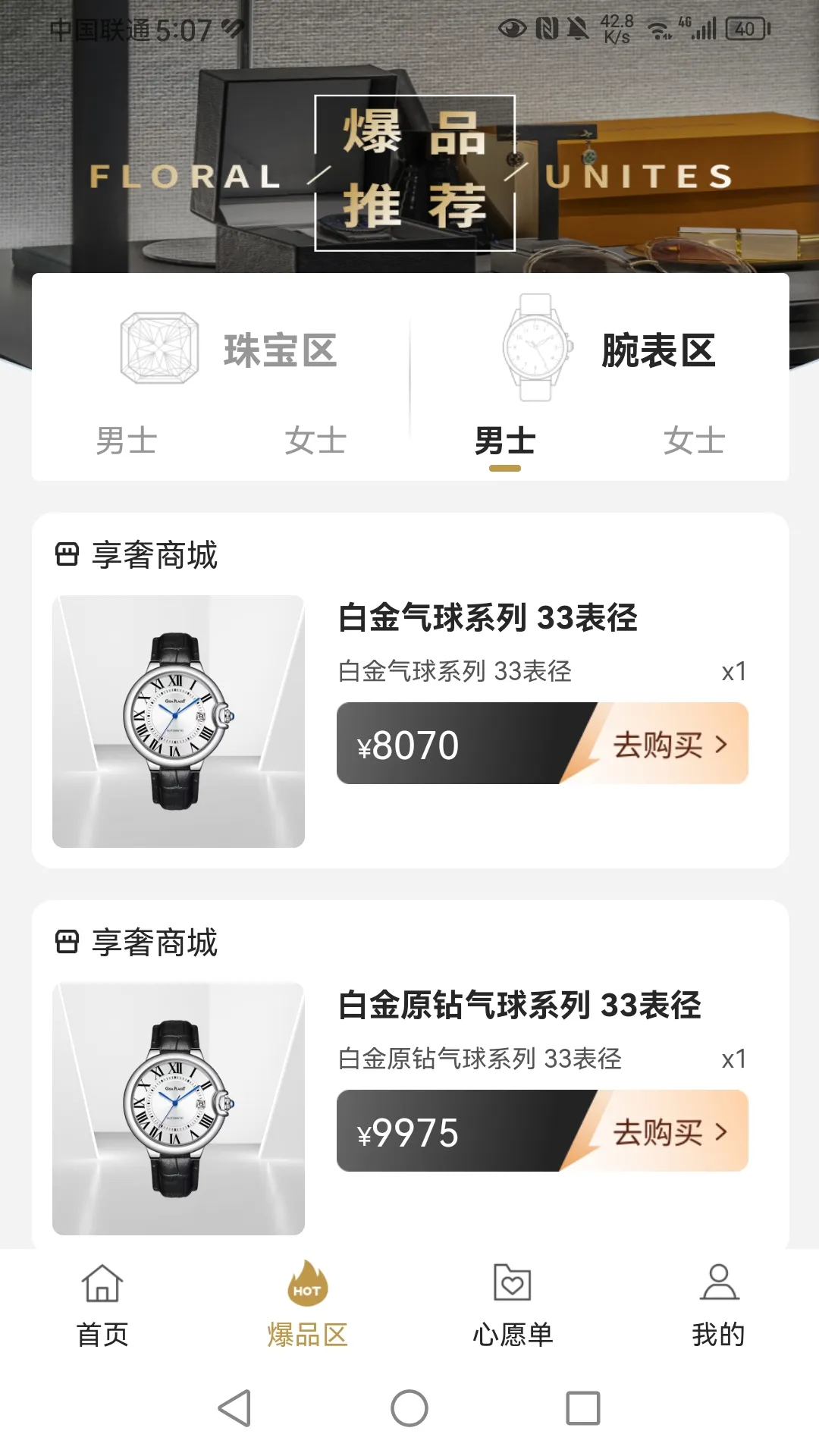The height and width of the screenshot is (1456, 819).
Task: Click the watch icon beside 腕表区
Action: coord(536,349)
